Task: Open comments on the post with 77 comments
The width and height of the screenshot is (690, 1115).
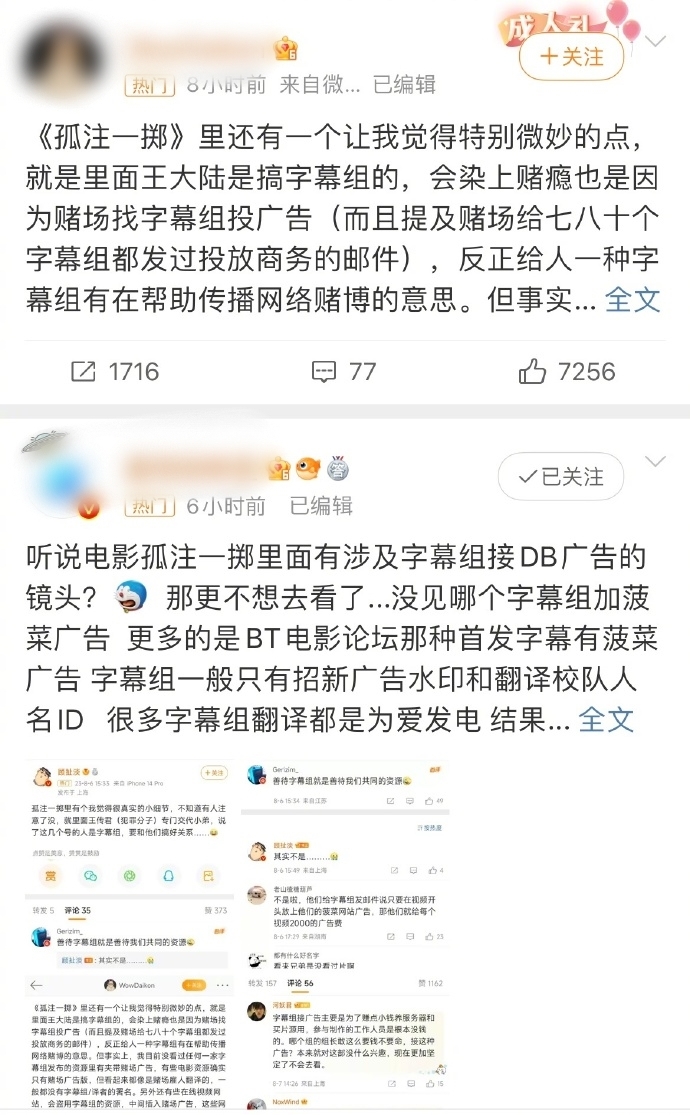Action: (x=344, y=372)
